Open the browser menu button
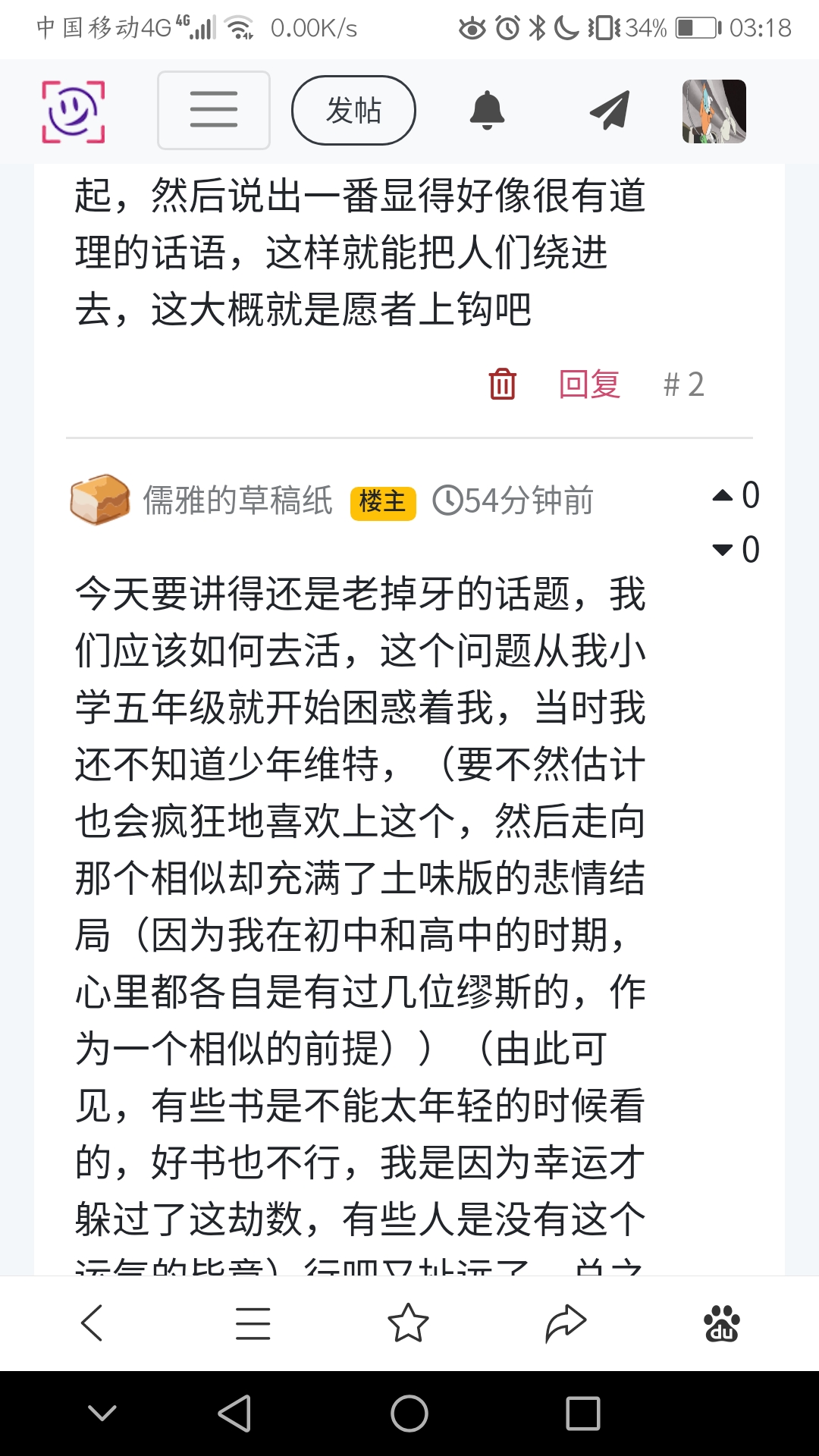 253,1323
